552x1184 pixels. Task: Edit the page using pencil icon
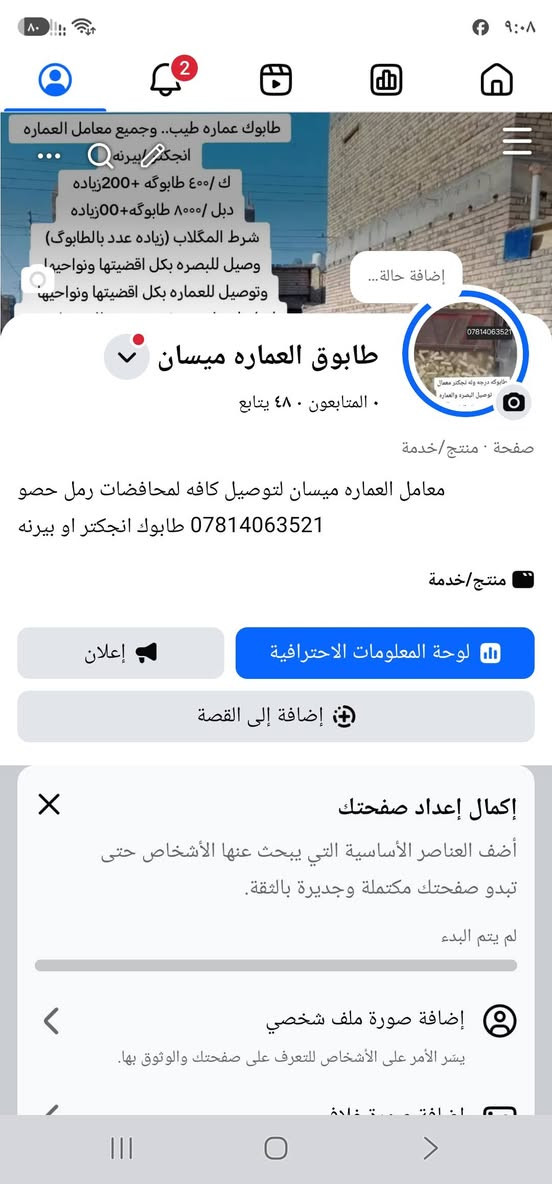pyautogui.click(x=151, y=156)
